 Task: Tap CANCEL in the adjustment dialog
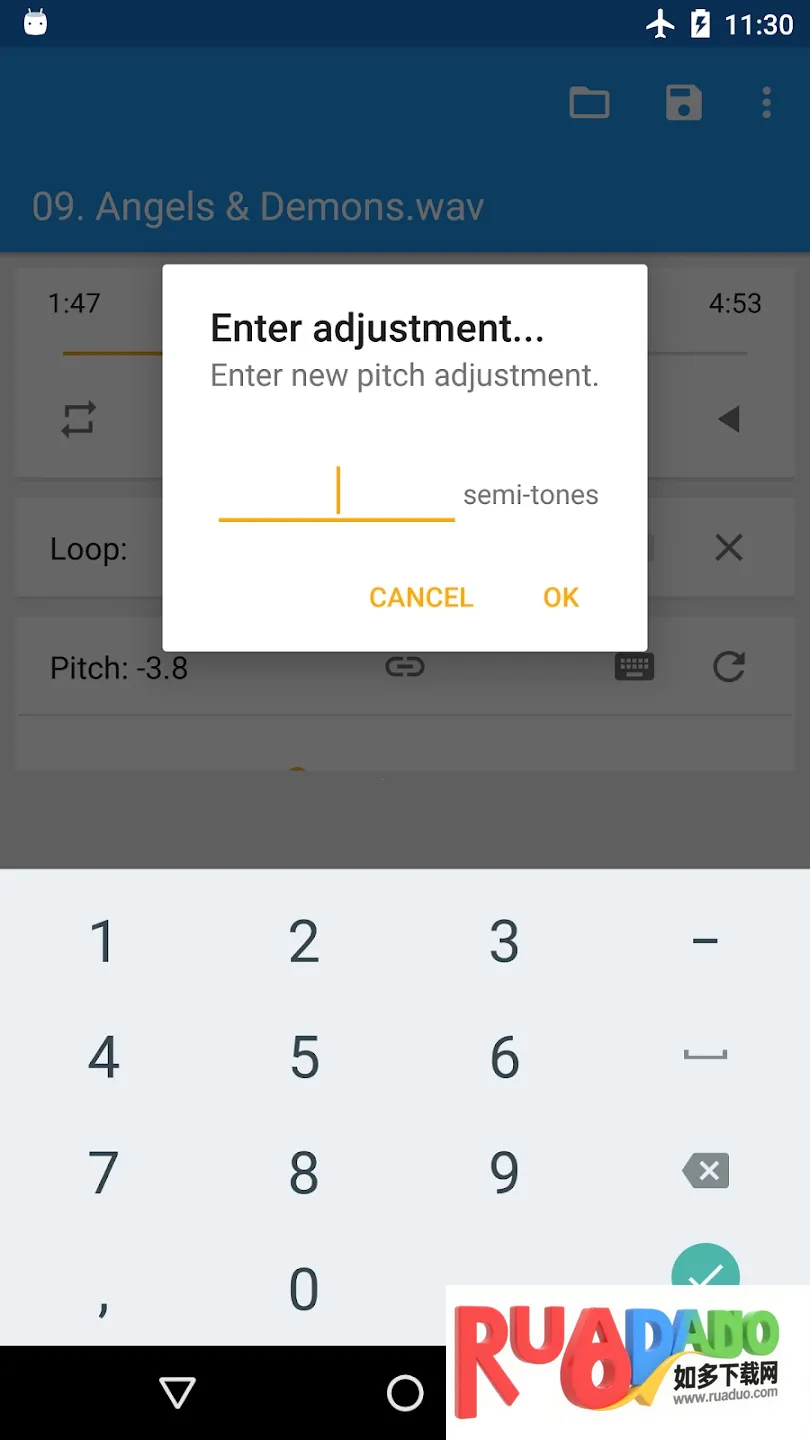click(x=421, y=597)
